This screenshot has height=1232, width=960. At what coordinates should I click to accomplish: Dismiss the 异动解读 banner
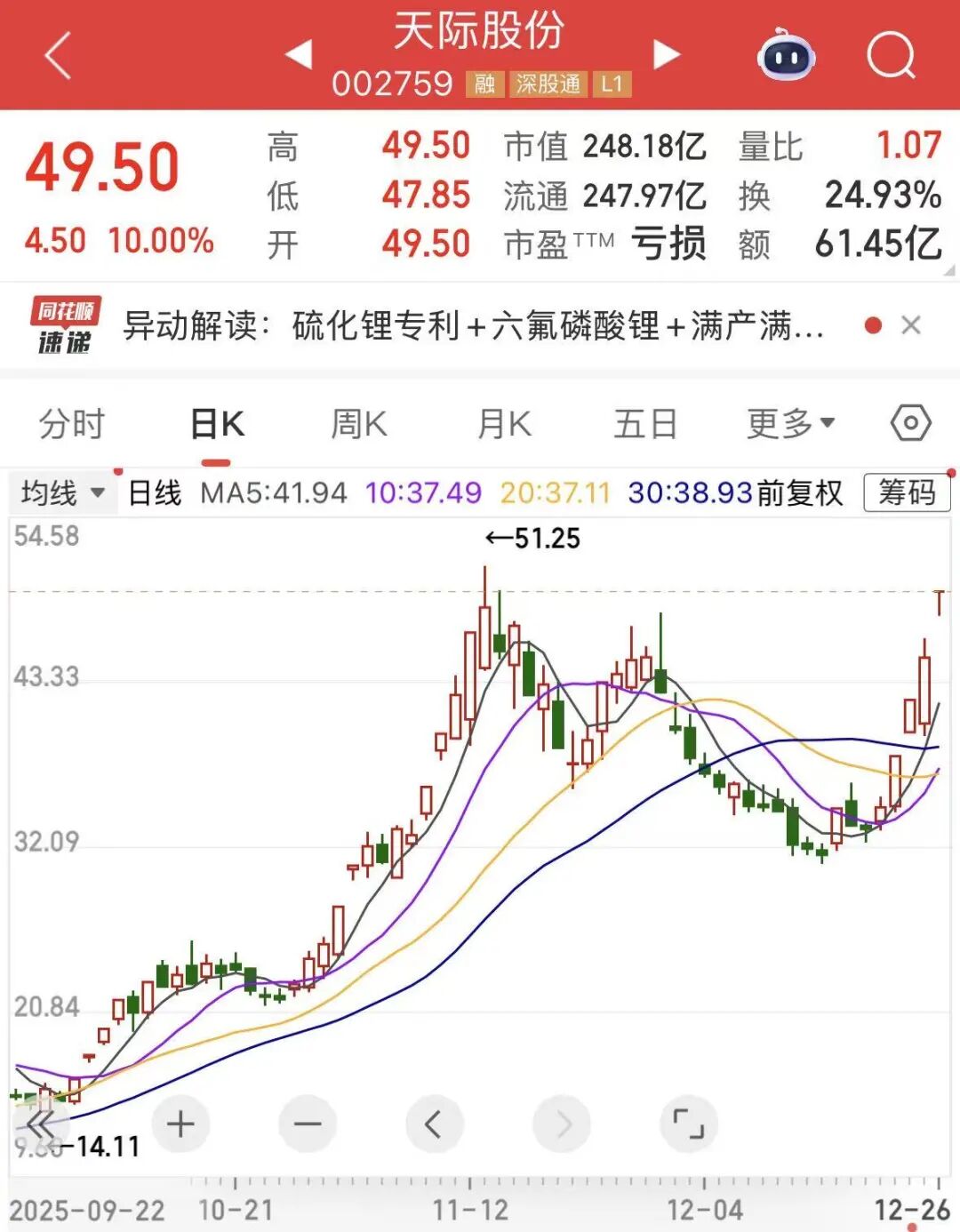click(911, 325)
